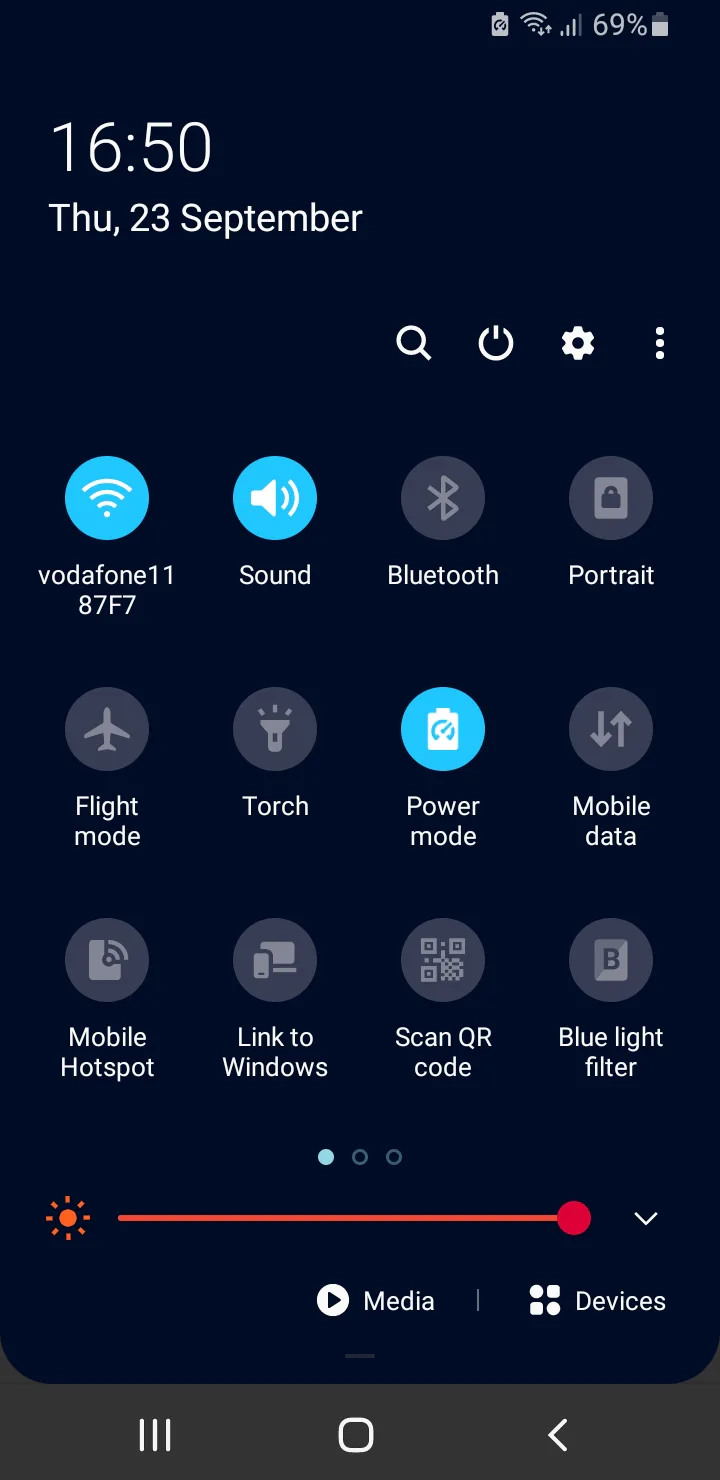Turn on Mobile Hotspot
The image size is (720, 1480).
pos(107,960)
